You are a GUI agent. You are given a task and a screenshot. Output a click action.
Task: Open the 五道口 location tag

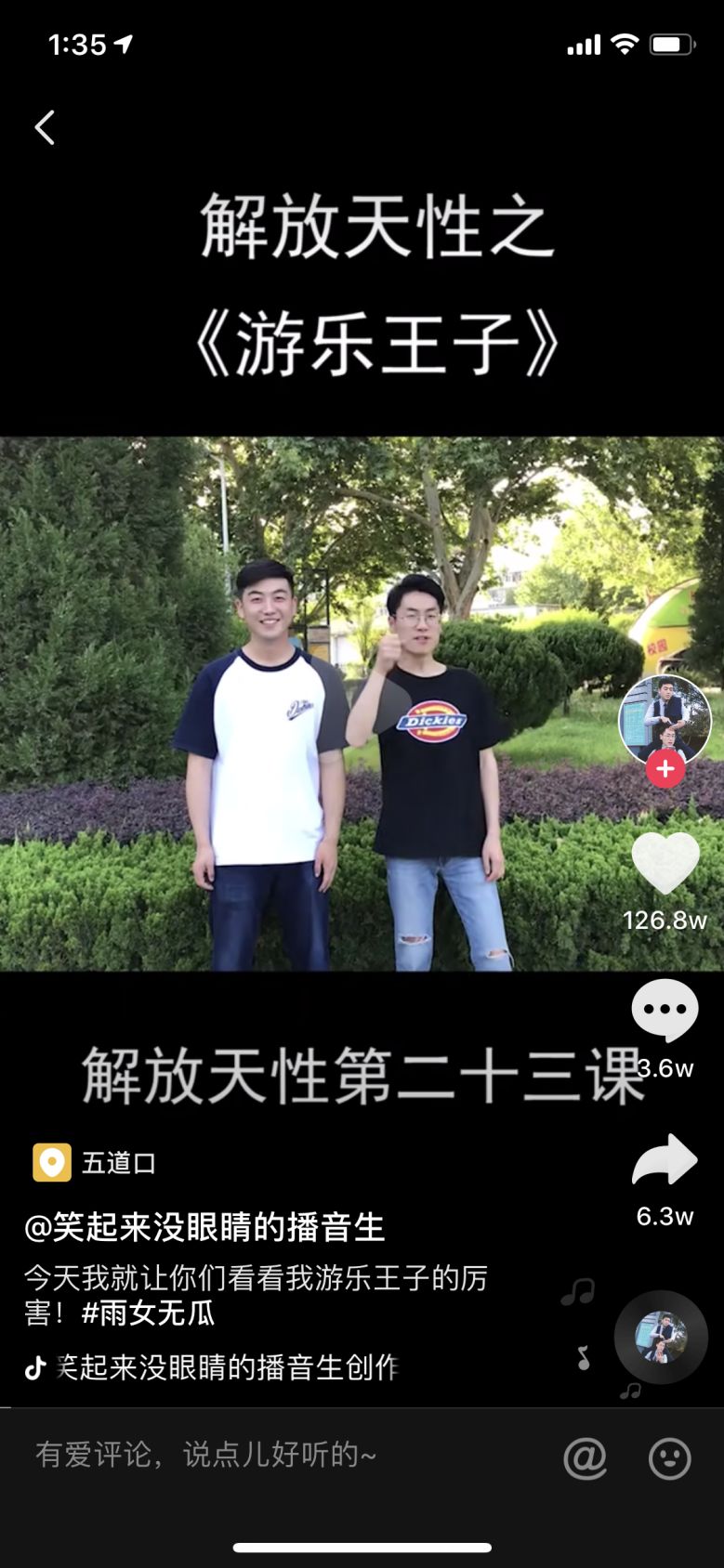(96, 1162)
